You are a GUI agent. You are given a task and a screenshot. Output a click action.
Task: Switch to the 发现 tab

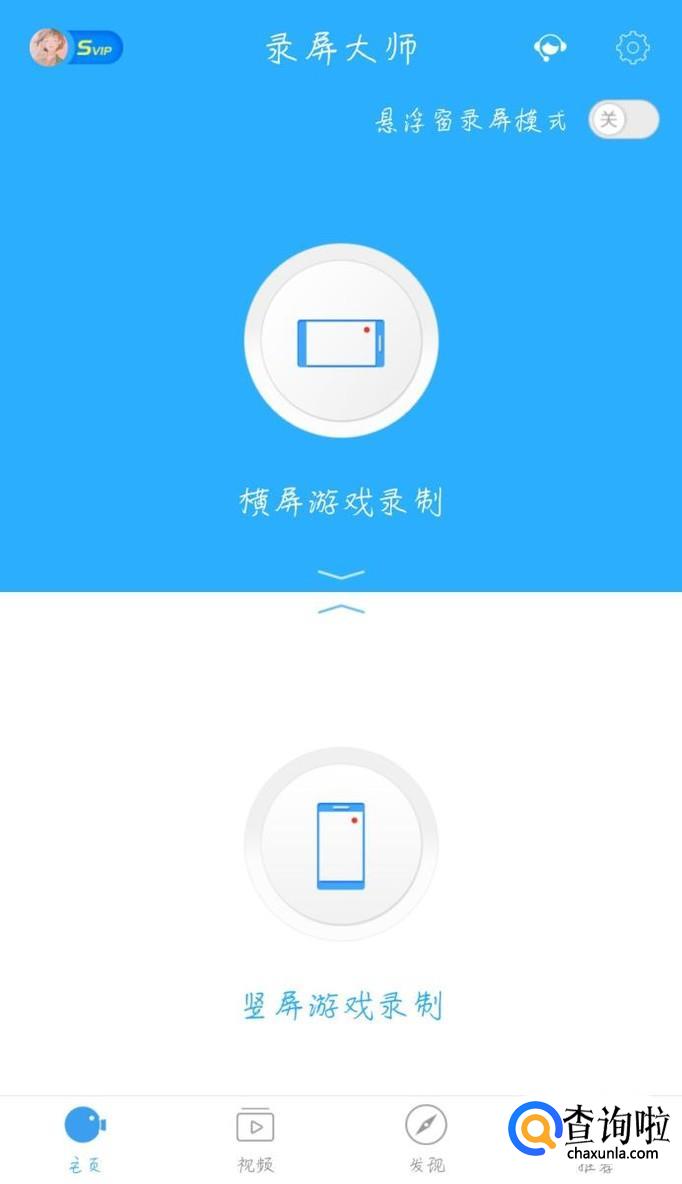coord(426,1138)
